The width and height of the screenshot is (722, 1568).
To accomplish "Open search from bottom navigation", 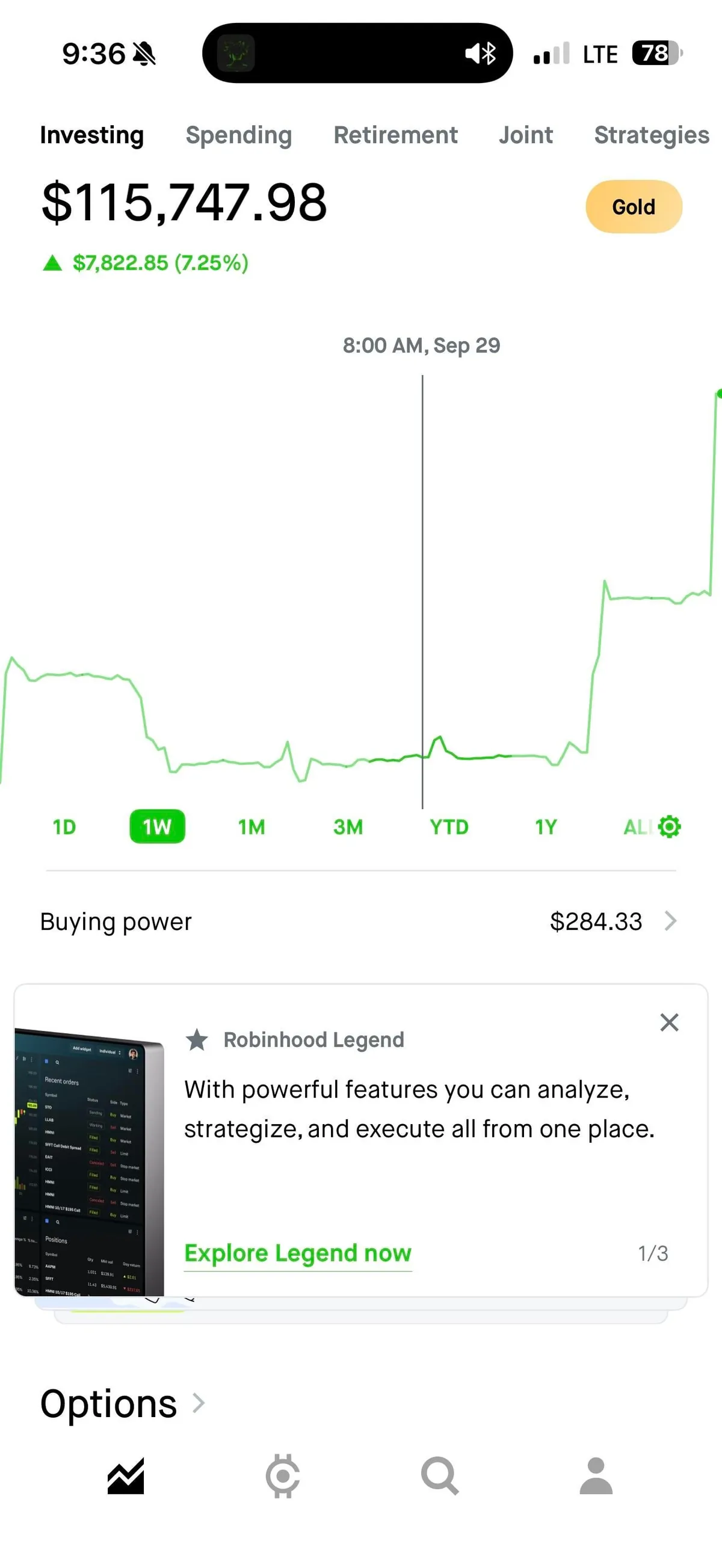I will [439, 1475].
